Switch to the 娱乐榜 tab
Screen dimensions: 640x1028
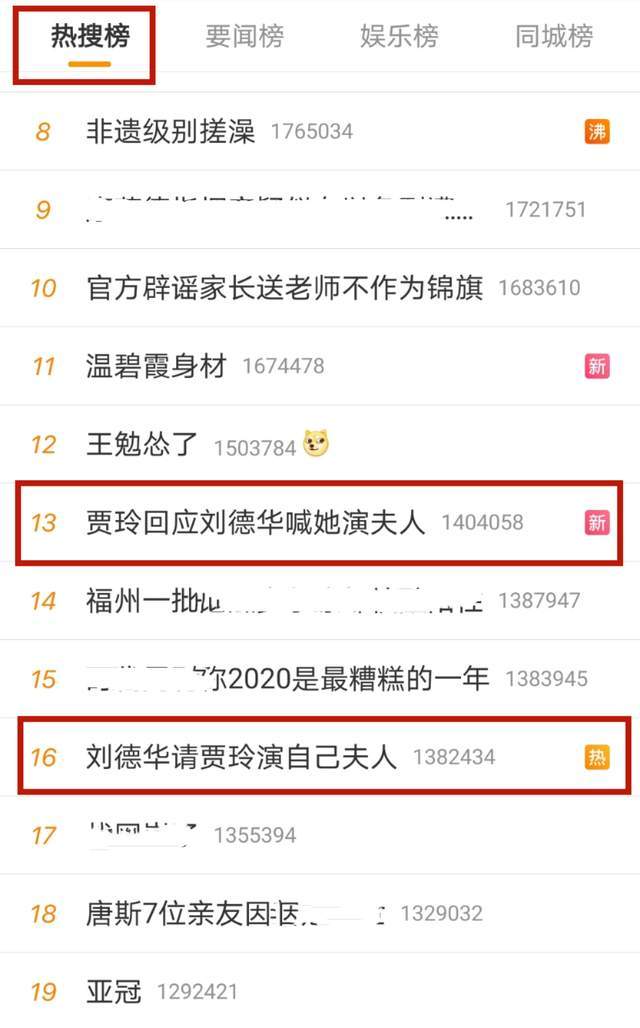pyautogui.click(x=399, y=37)
